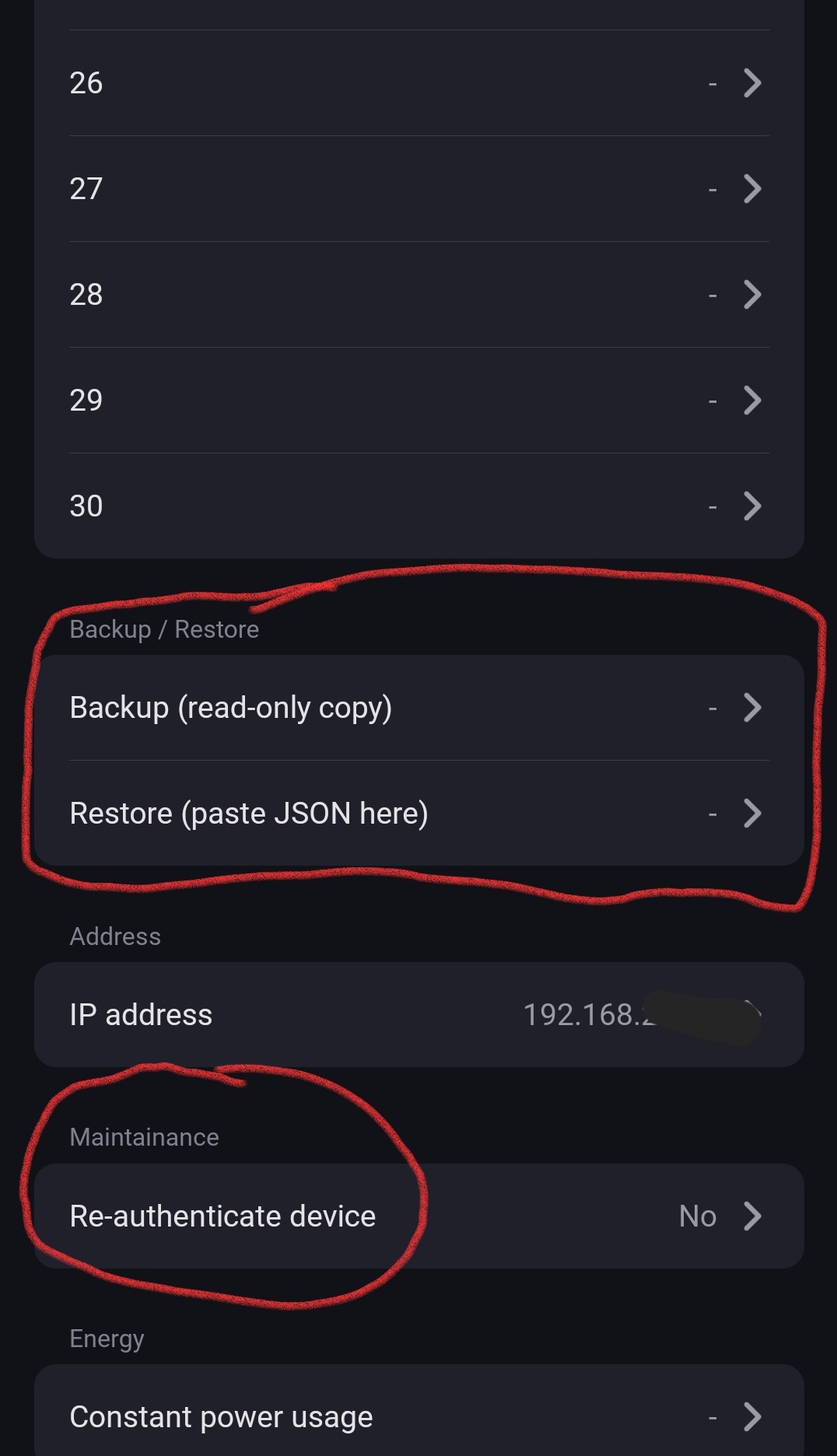Image resolution: width=837 pixels, height=1456 pixels.
Task: Open slot 30
Action: coord(418,506)
